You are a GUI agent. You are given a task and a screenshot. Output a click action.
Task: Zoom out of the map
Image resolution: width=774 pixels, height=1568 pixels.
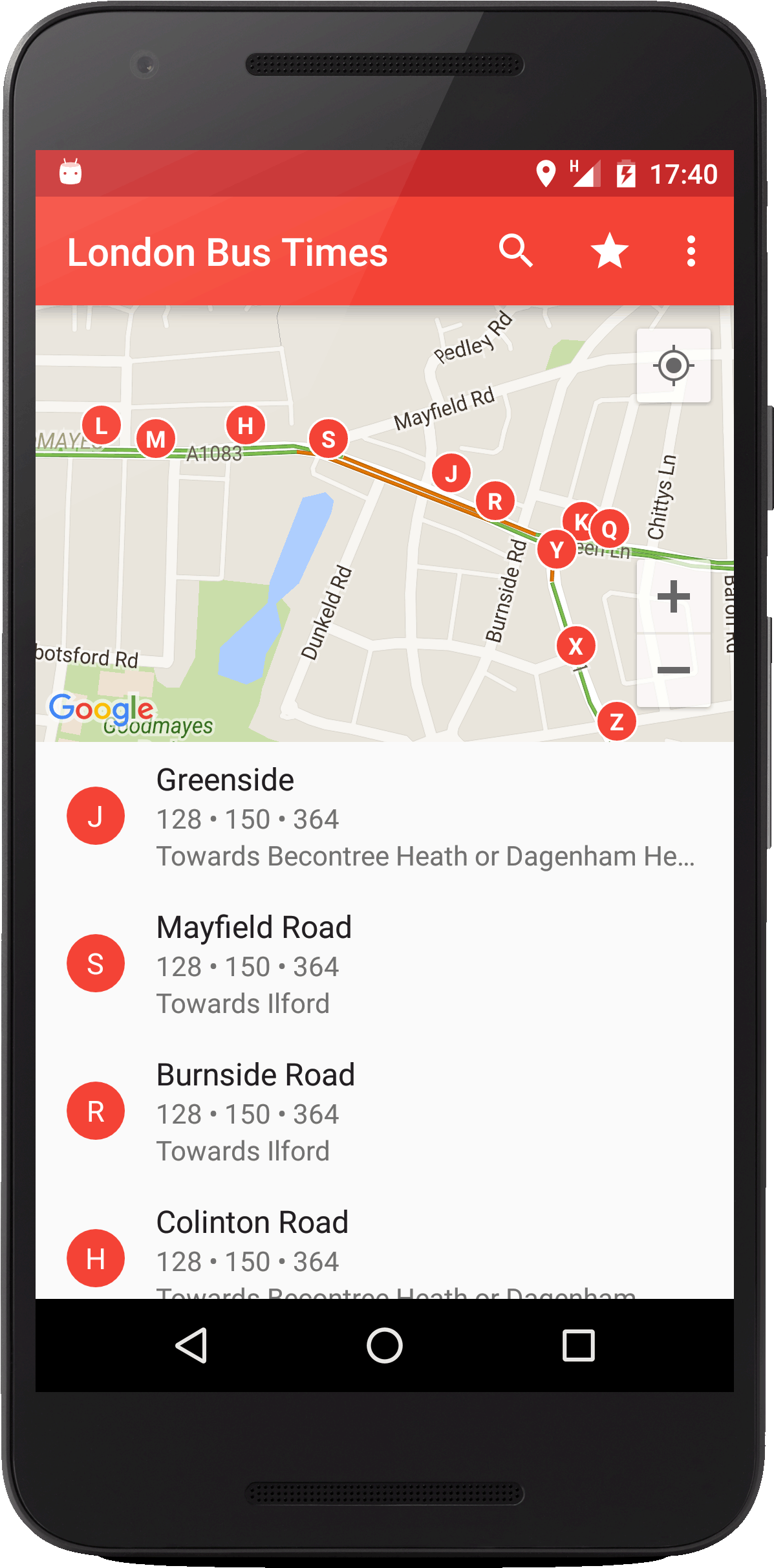pos(673,670)
